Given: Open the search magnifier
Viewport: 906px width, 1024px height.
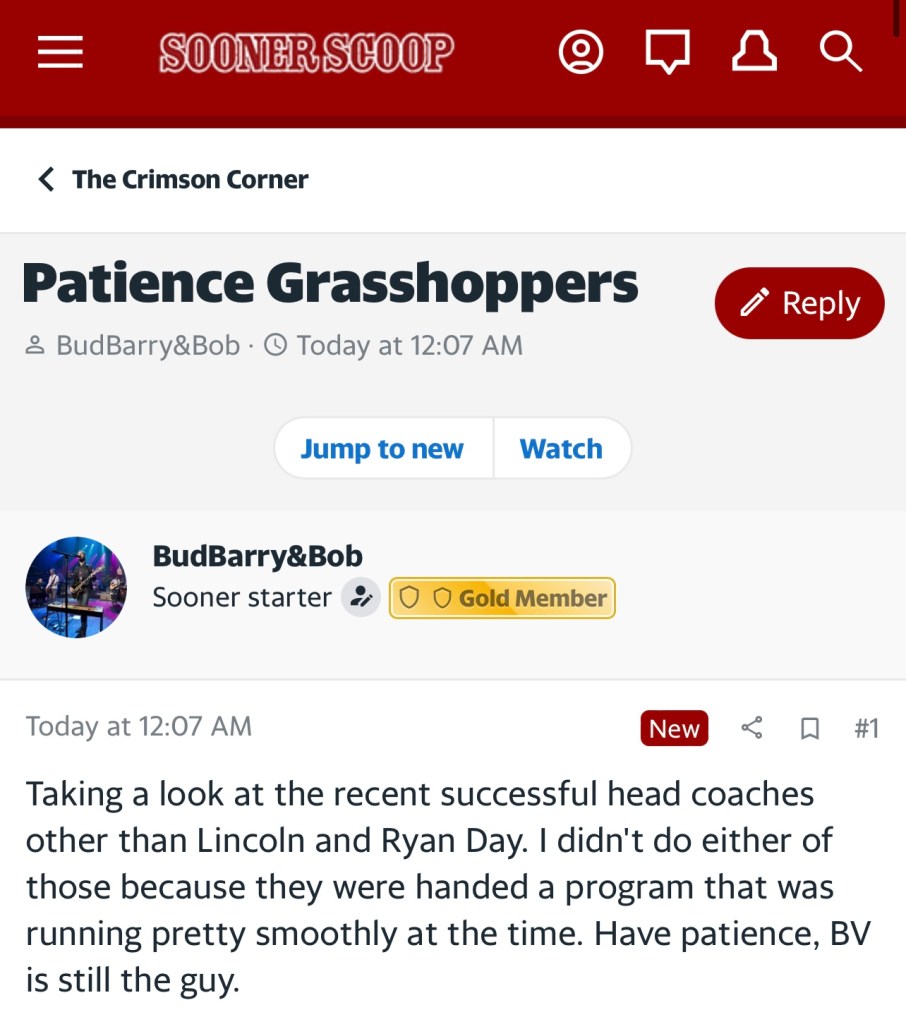Looking at the screenshot, I should click(x=840, y=53).
